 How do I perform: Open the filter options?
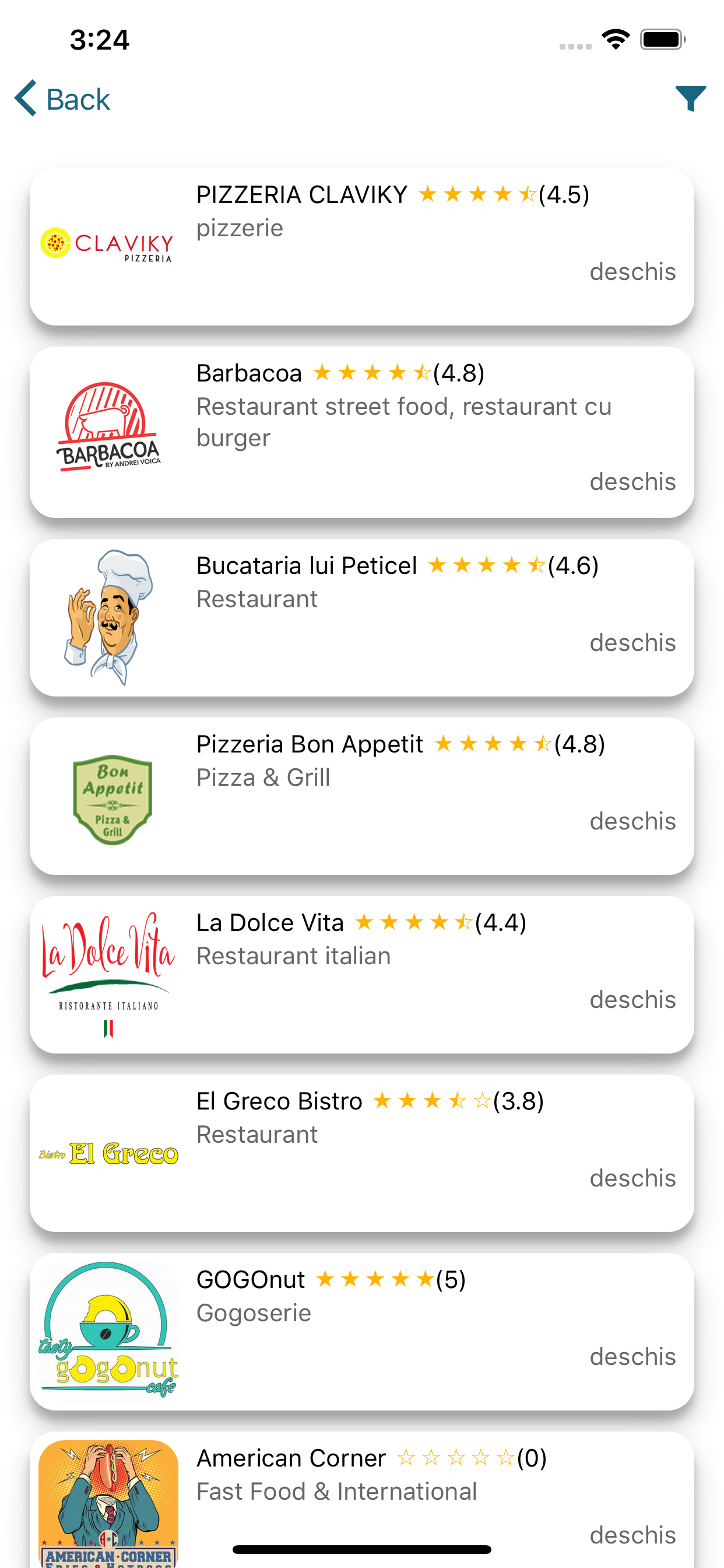point(690,99)
